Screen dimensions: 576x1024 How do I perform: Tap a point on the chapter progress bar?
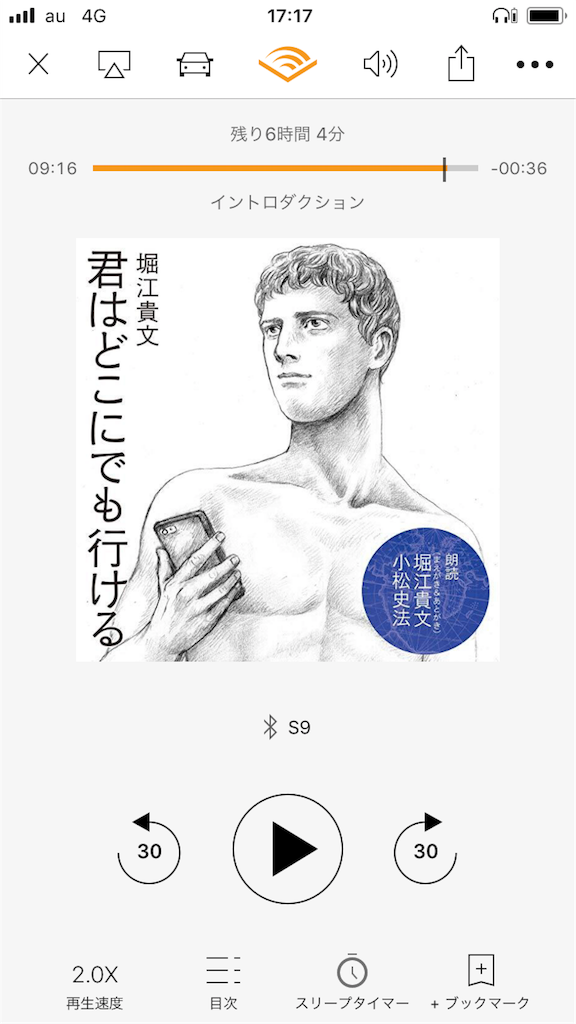[285, 168]
